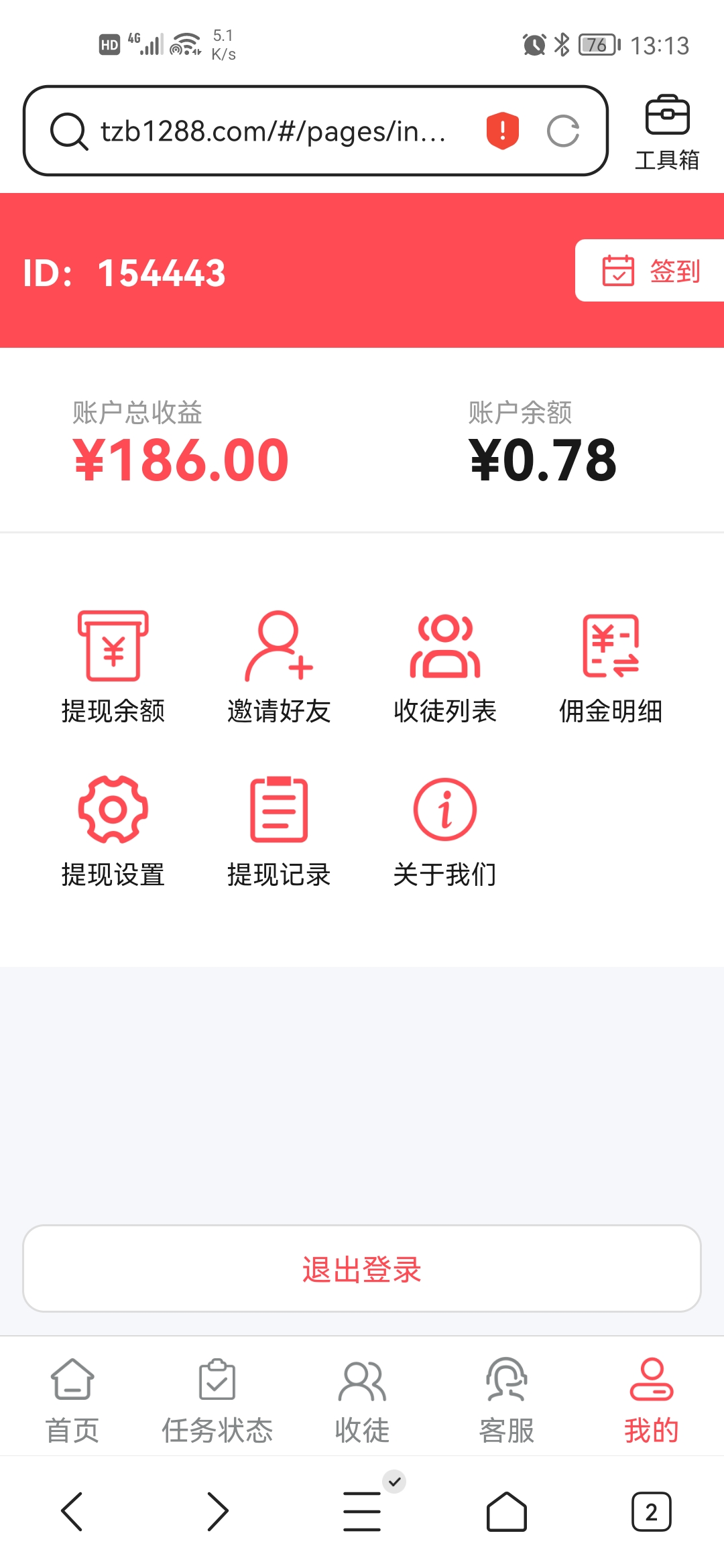Open 关于我们 about us
This screenshot has height=1568, width=724.
(x=445, y=832)
